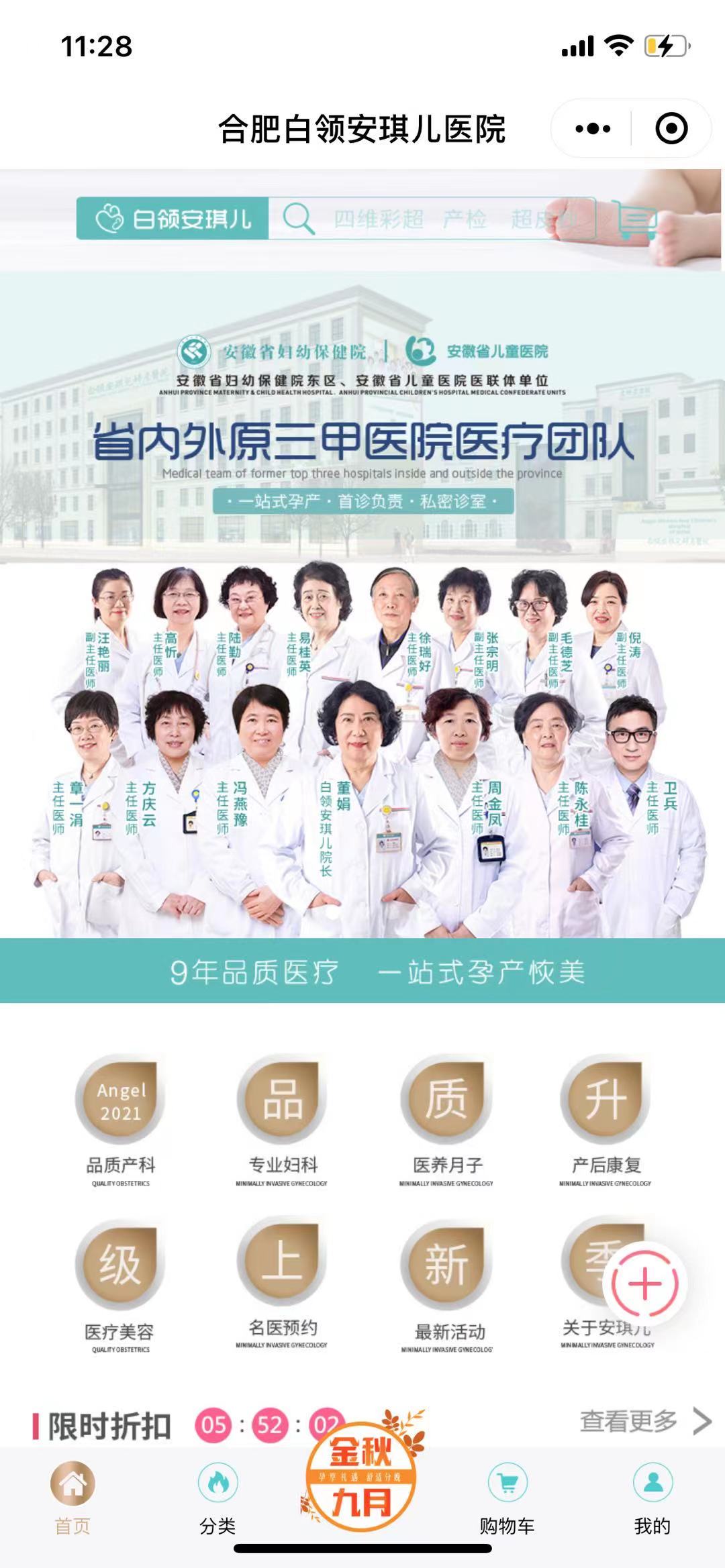Open the mini program overflow menu
The height and width of the screenshot is (1568, 725).
click(x=593, y=129)
